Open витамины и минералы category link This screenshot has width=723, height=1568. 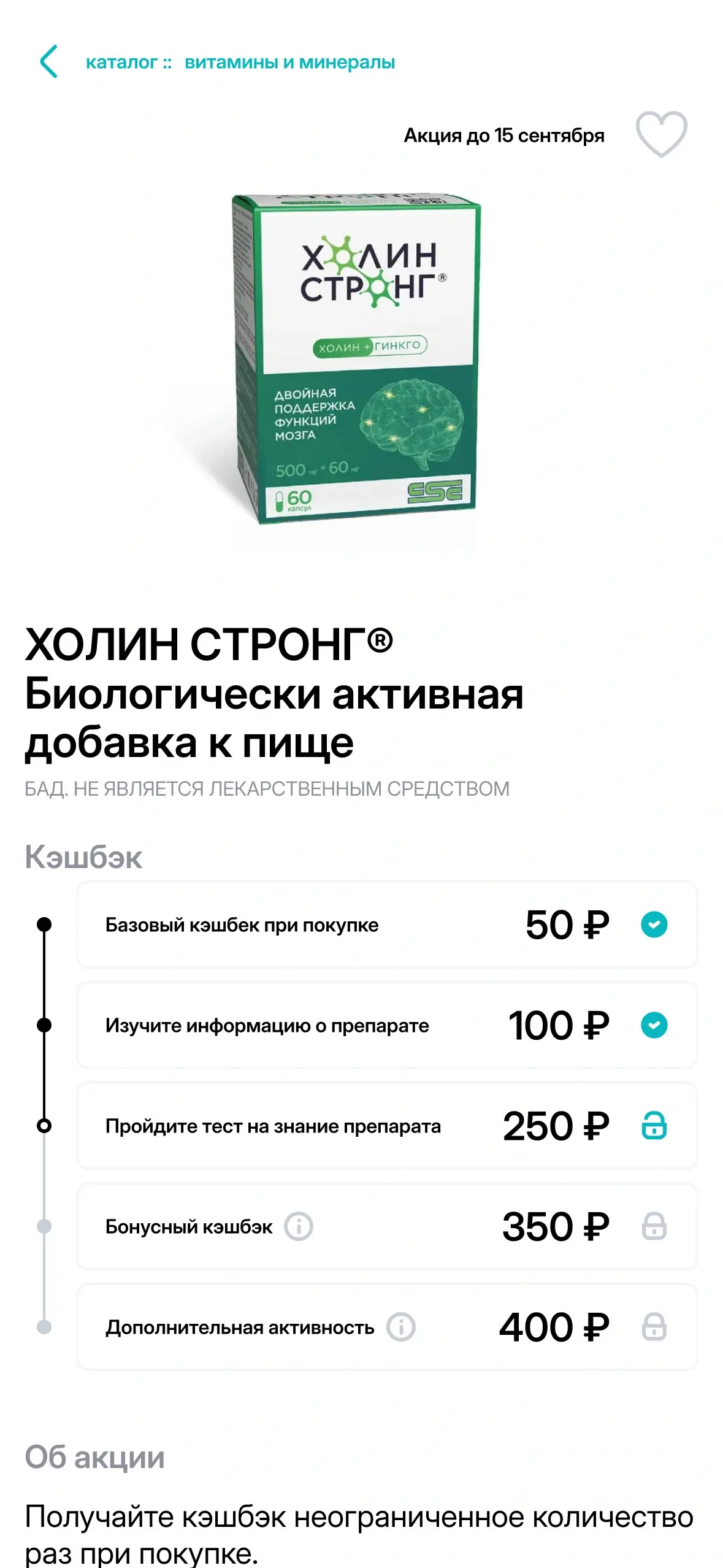click(x=289, y=63)
